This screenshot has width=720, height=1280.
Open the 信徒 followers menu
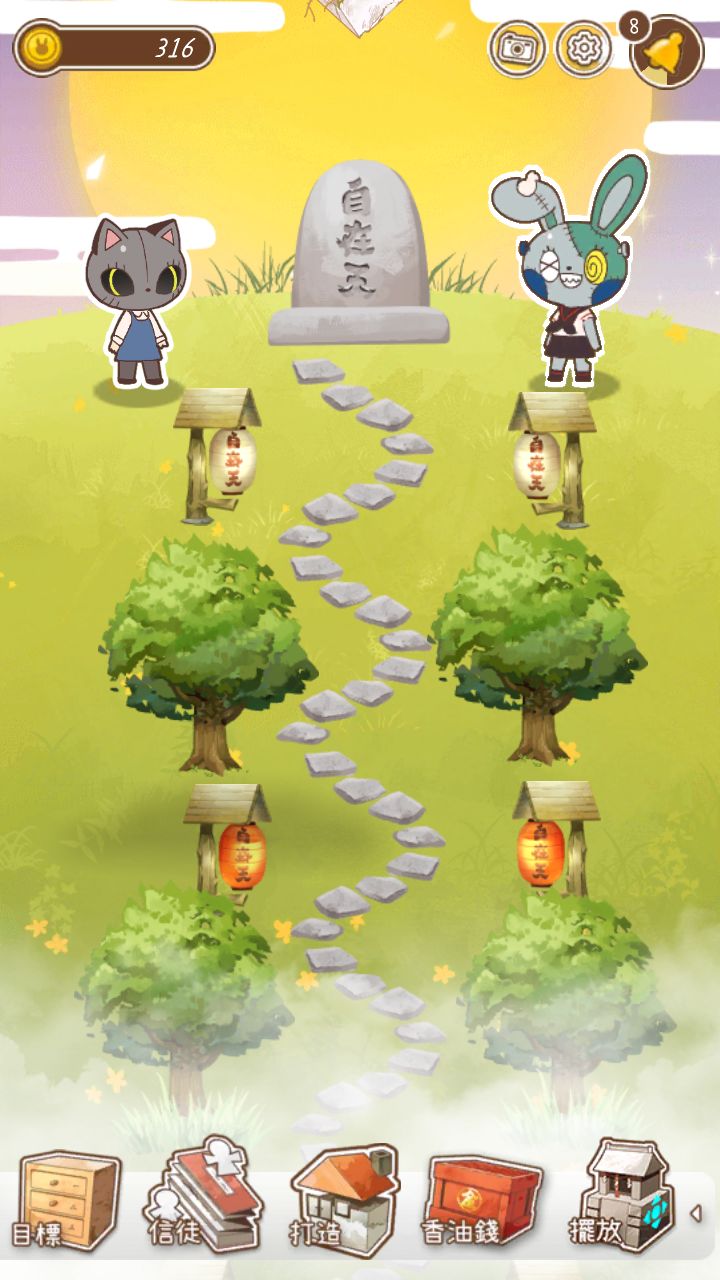pyautogui.click(x=205, y=1197)
